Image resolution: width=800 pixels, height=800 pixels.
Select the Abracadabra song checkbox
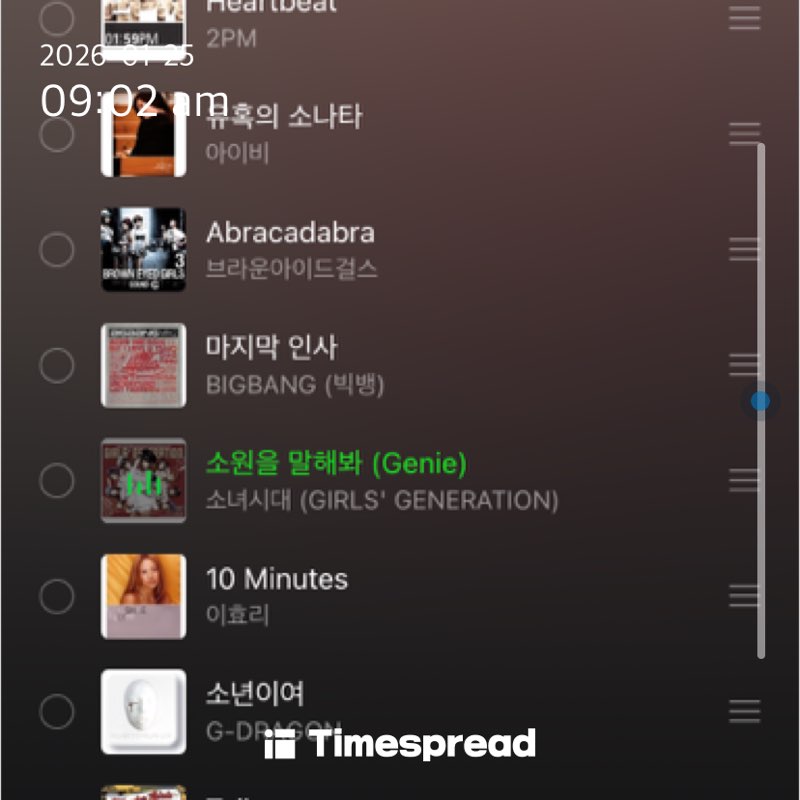[56, 250]
